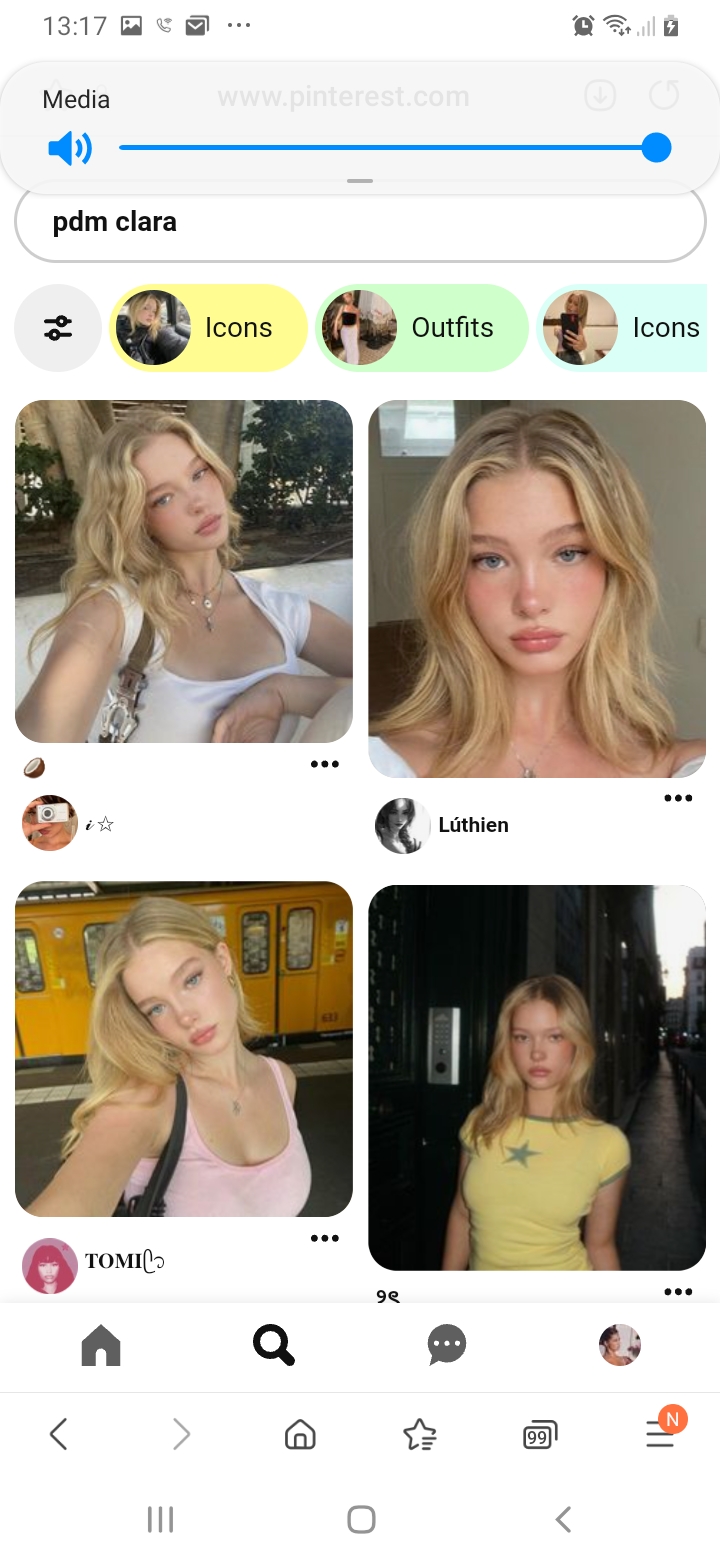Open the yellow star t-shirt pin

tap(537, 1078)
